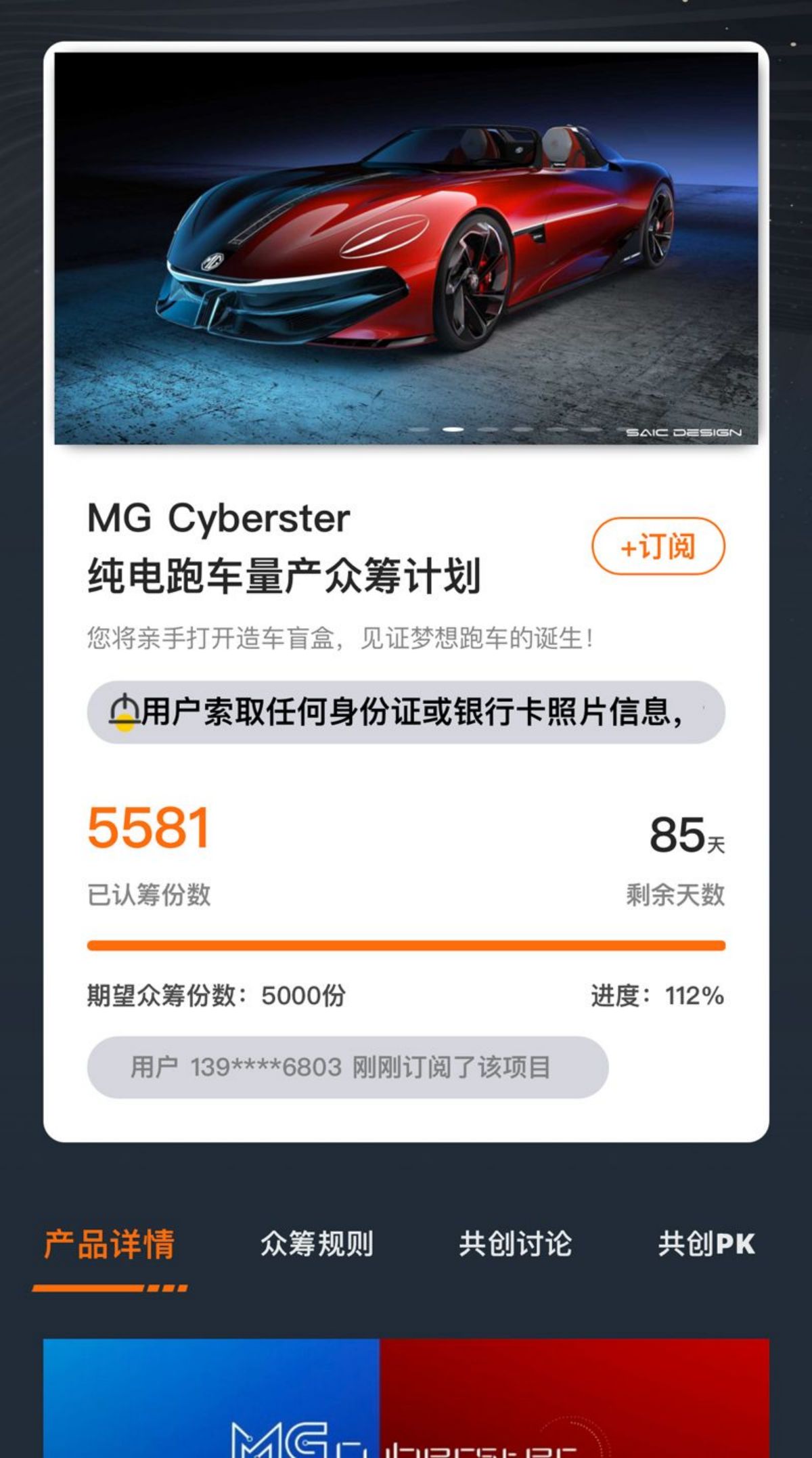Open the scrolling notice about ID card photos
The width and height of the screenshot is (812, 1458).
(x=406, y=712)
